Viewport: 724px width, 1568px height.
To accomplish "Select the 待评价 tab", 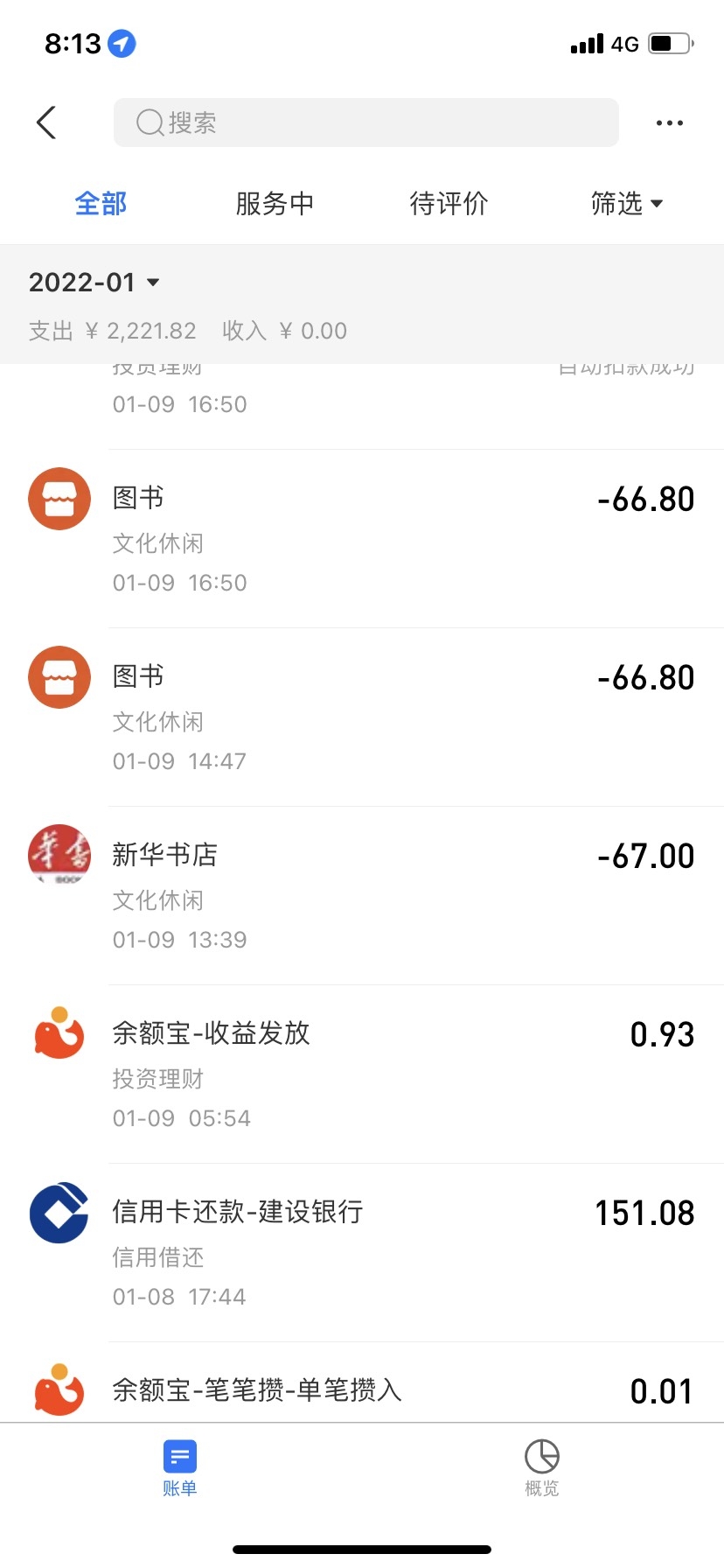I will point(449,204).
